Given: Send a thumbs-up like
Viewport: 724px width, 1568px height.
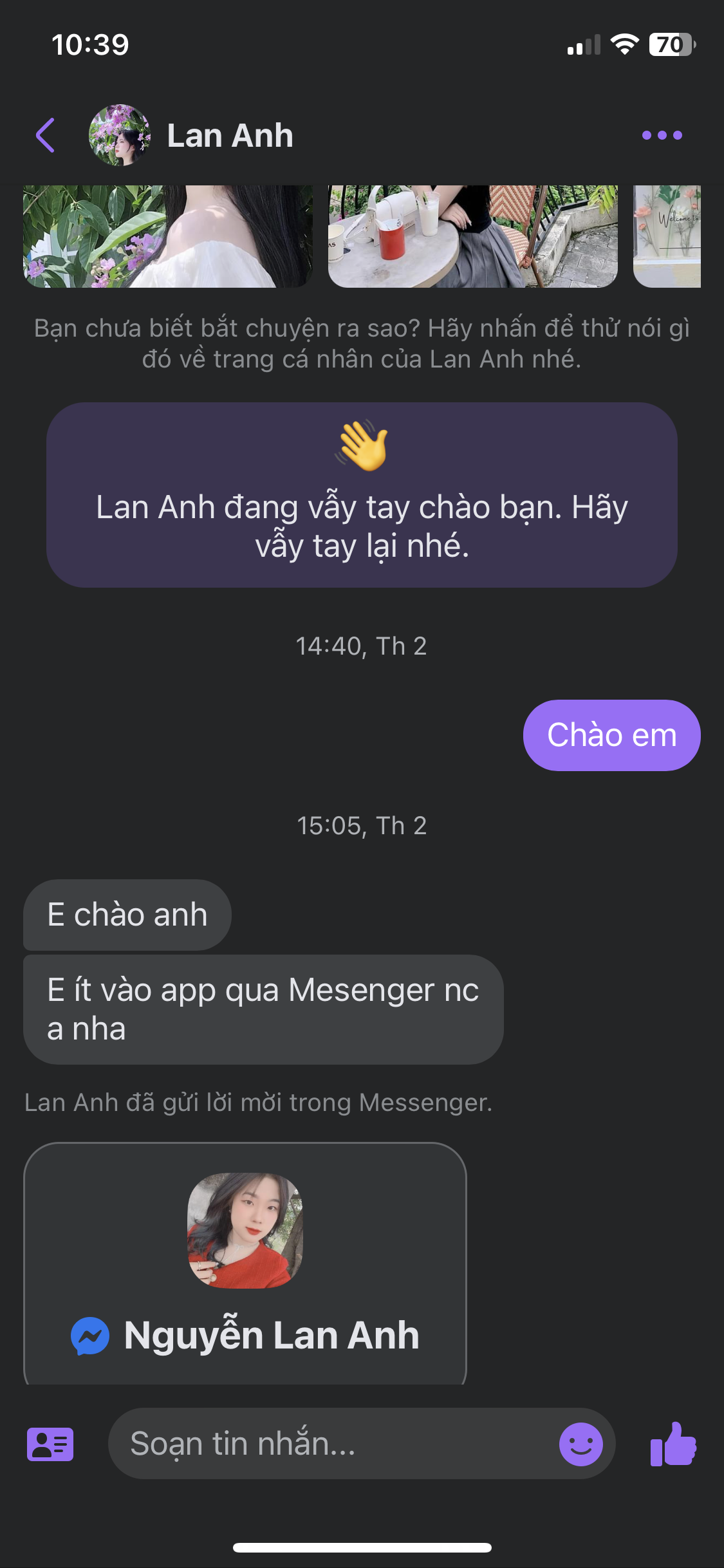Looking at the screenshot, I should click(673, 1444).
